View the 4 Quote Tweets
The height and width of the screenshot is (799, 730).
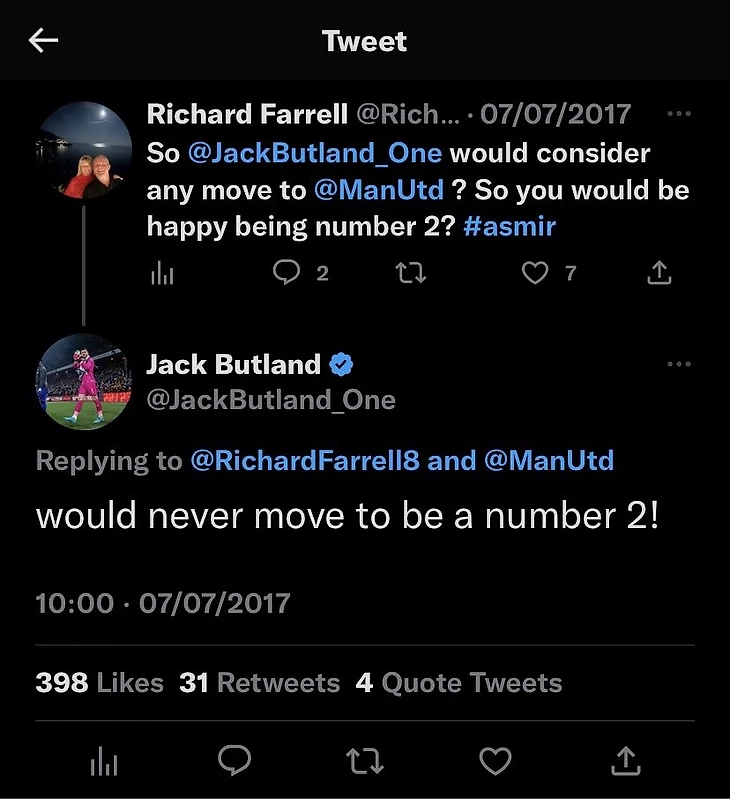pyautogui.click(x=459, y=683)
